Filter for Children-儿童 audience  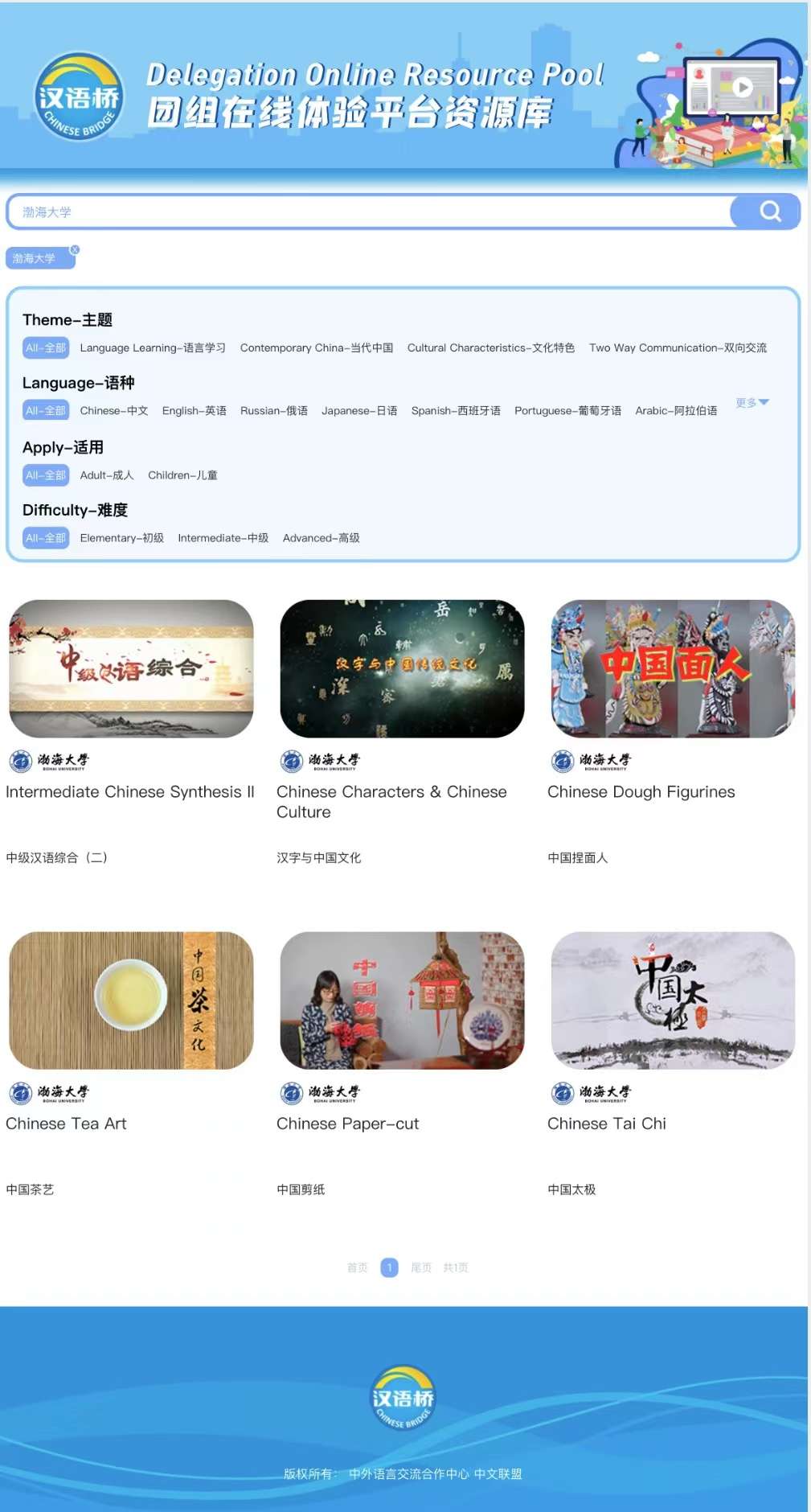coord(182,475)
